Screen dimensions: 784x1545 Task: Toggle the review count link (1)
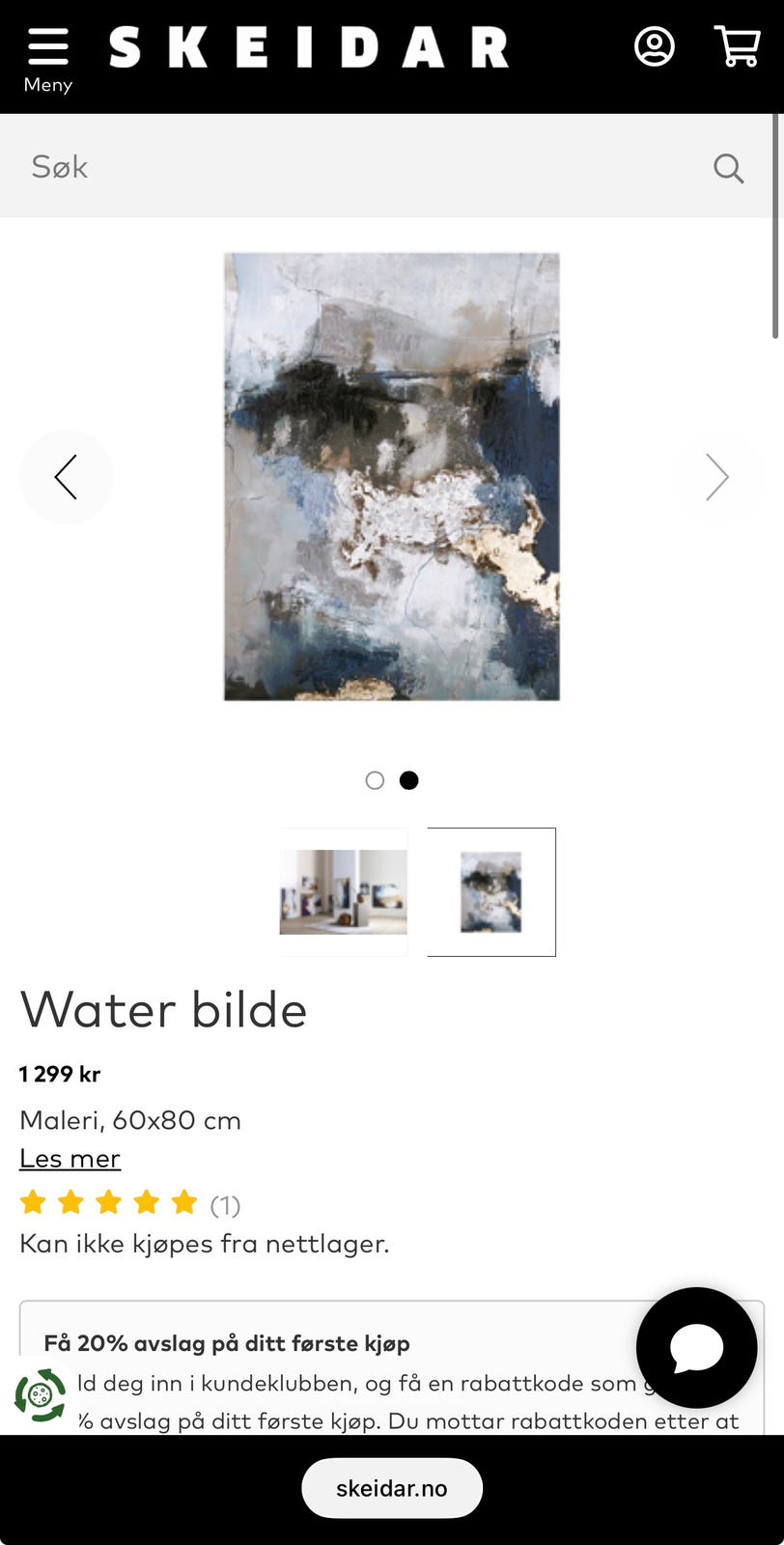(x=224, y=1205)
